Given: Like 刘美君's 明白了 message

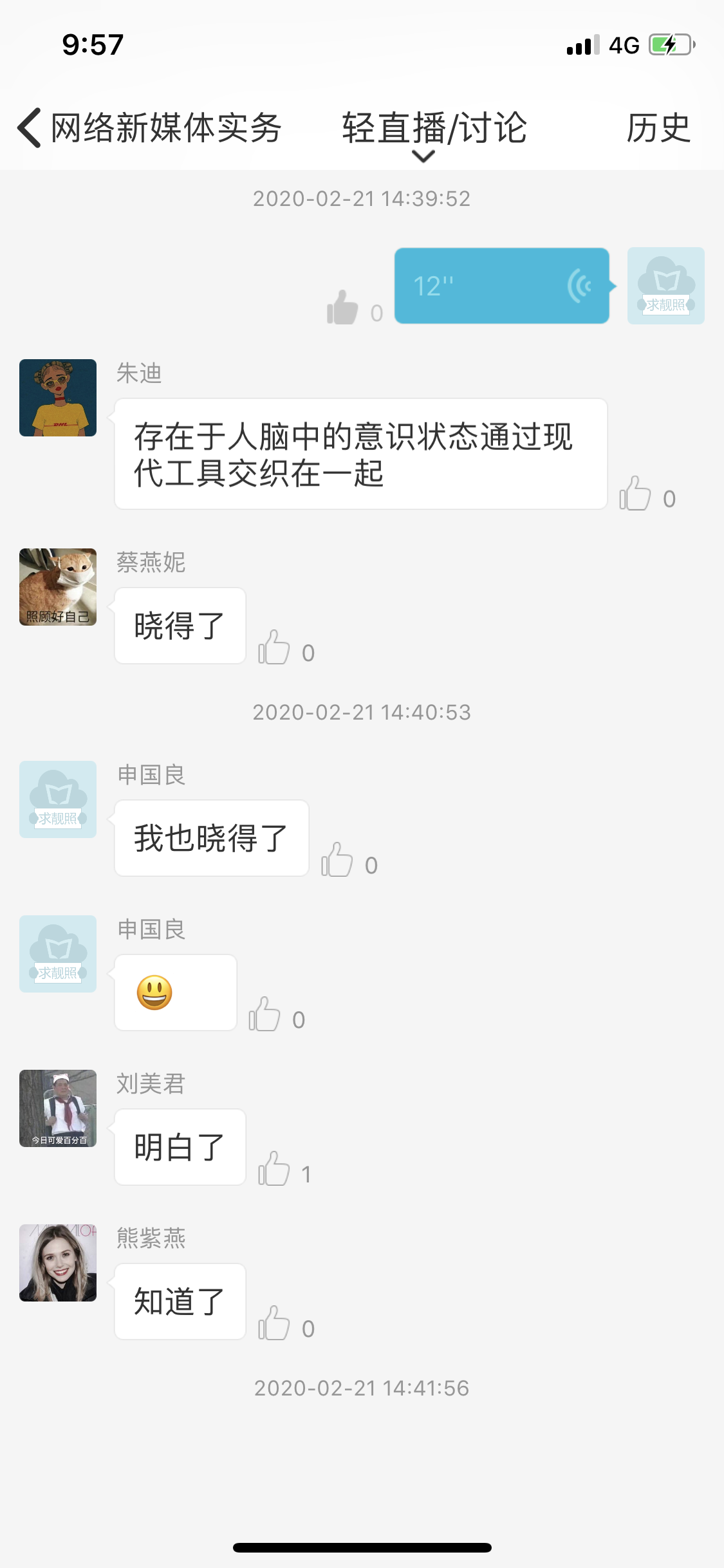Looking at the screenshot, I should pos(274,1169).
